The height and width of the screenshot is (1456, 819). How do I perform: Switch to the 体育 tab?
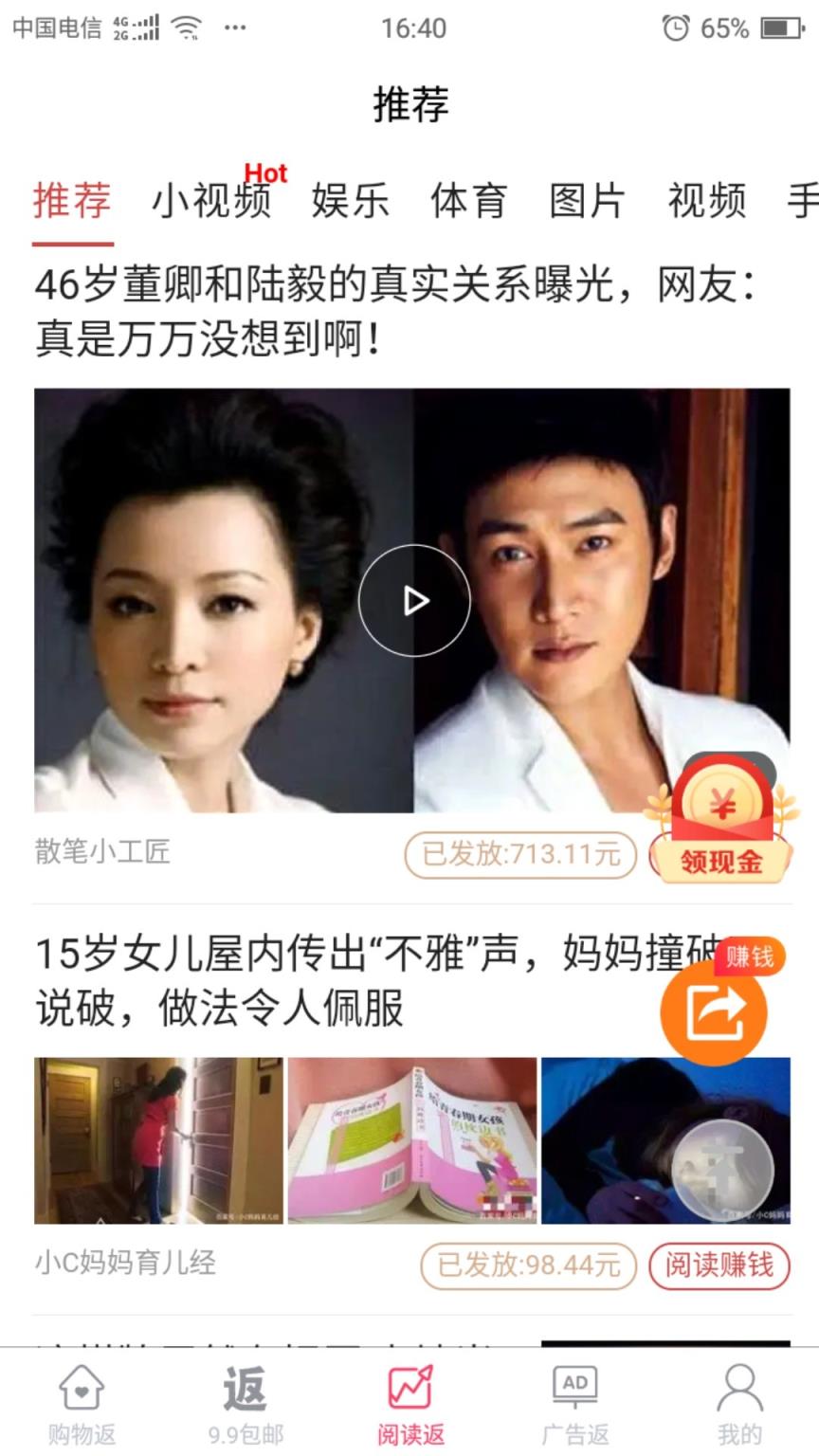pos(471,201)
